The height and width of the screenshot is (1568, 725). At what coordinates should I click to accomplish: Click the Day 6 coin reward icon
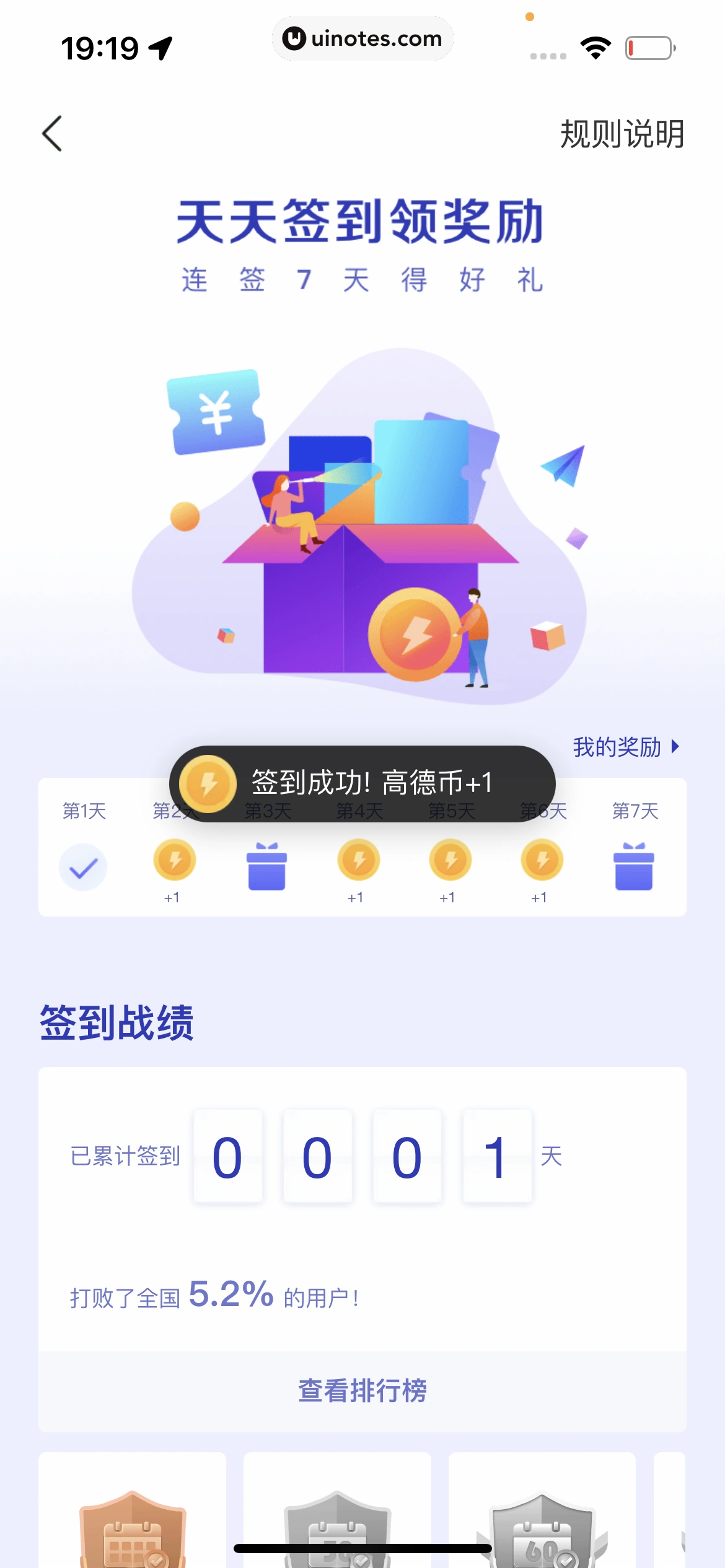(540, 860)
